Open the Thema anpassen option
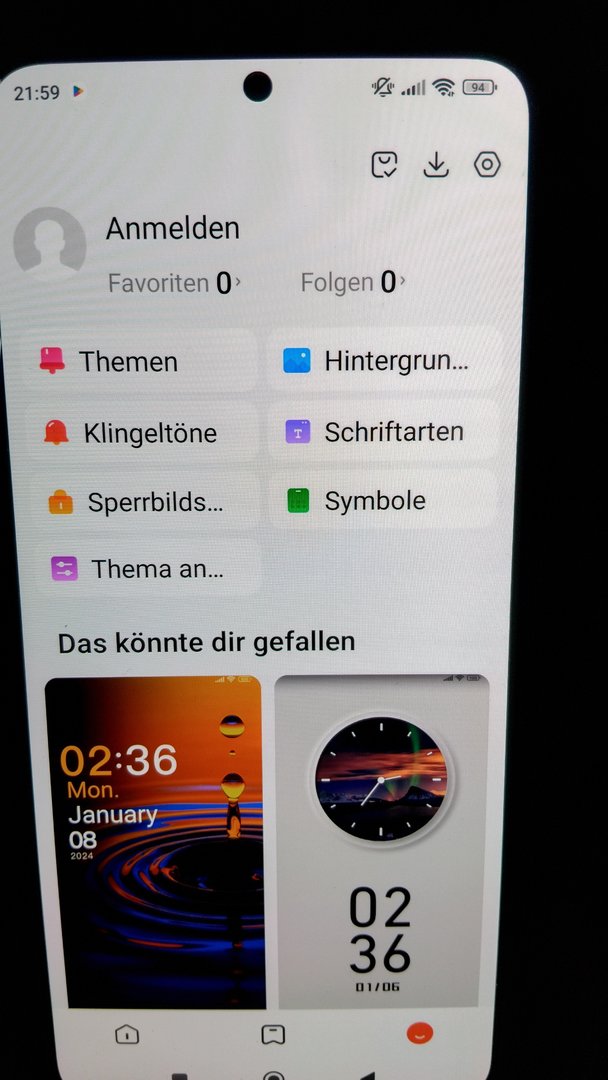 click(143, 569)
